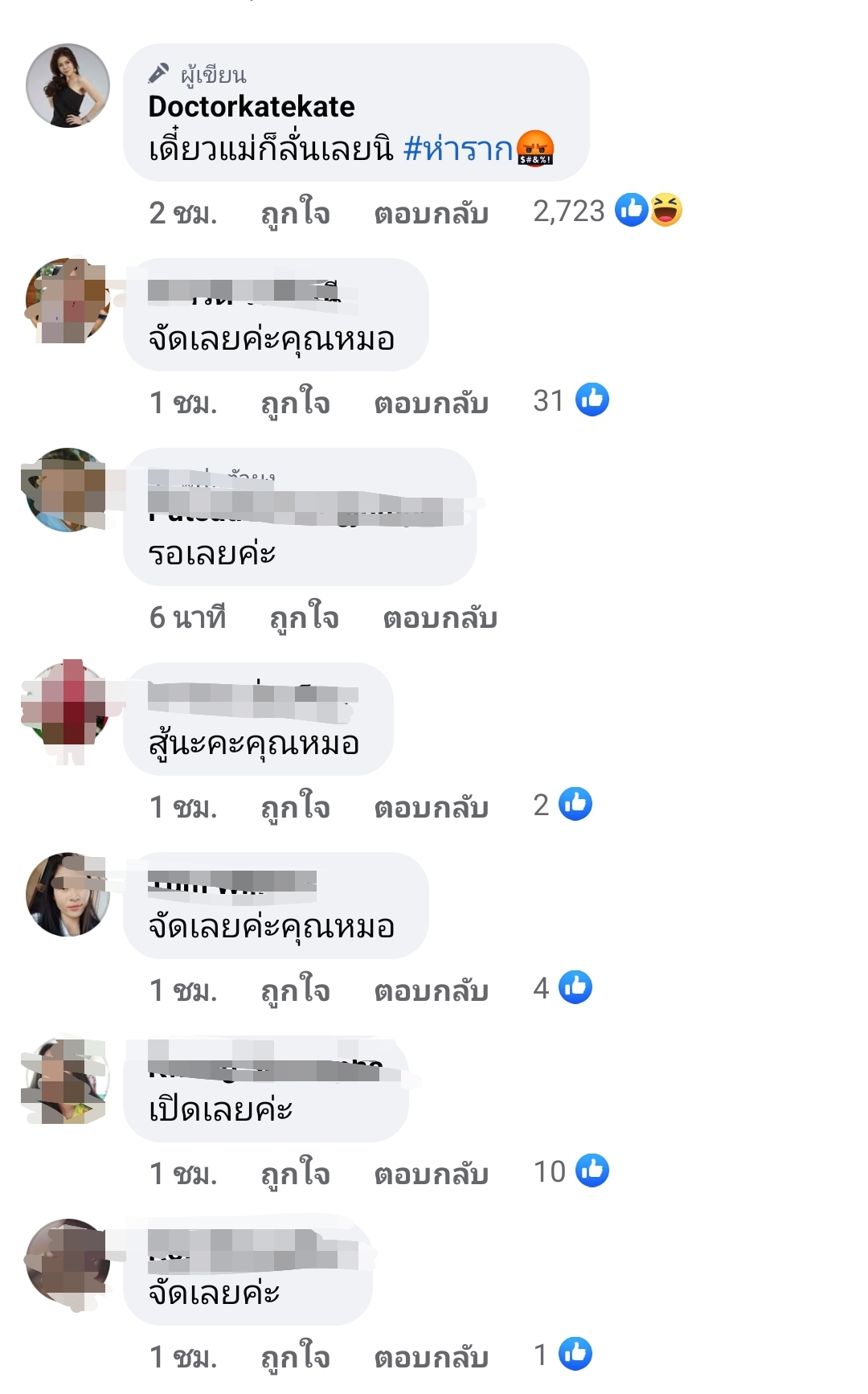Like the จัดเลยค่ะ comment
Viewport: 868px width, 1394px height.
click(x=295, y=1356)
